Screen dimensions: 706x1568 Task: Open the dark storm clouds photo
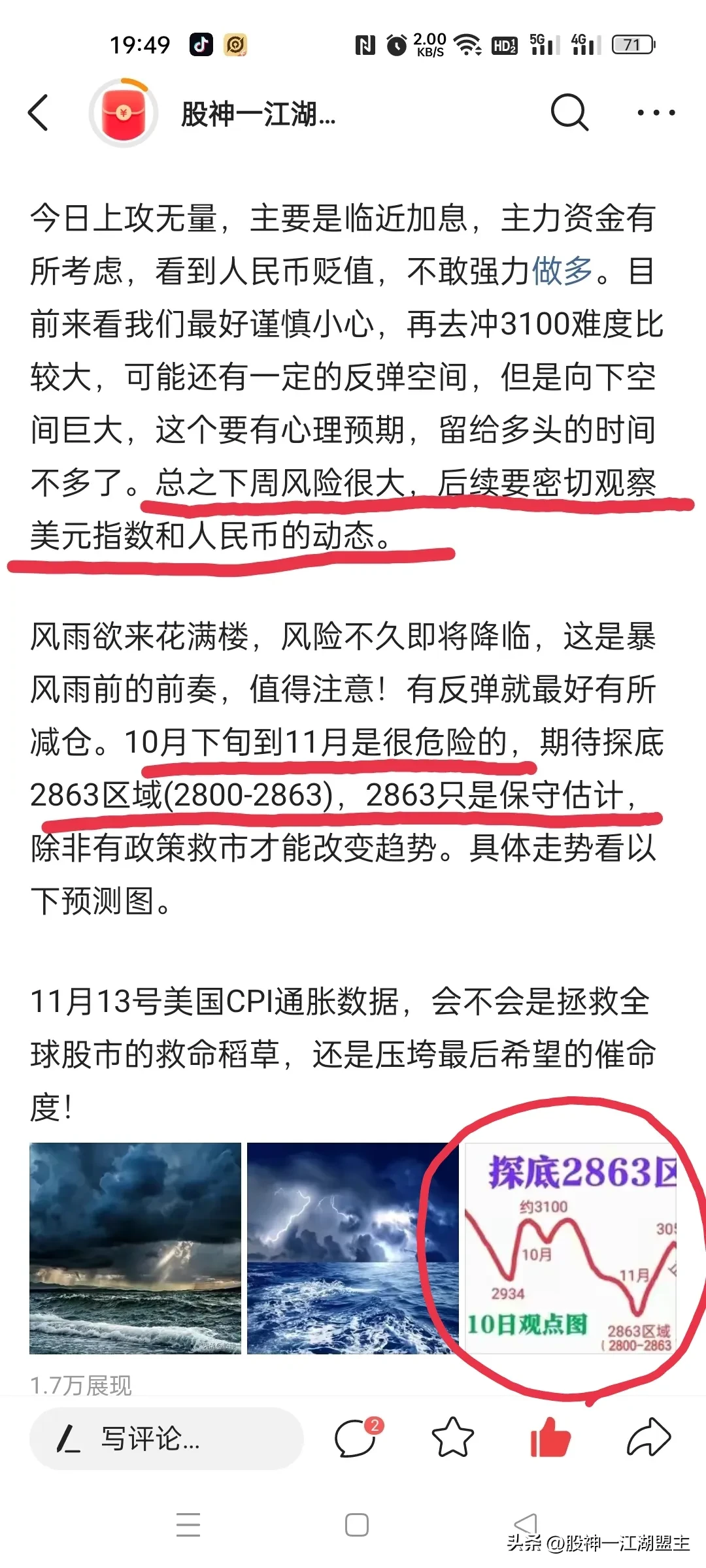pyautogui.click(x=135, y=1249)
